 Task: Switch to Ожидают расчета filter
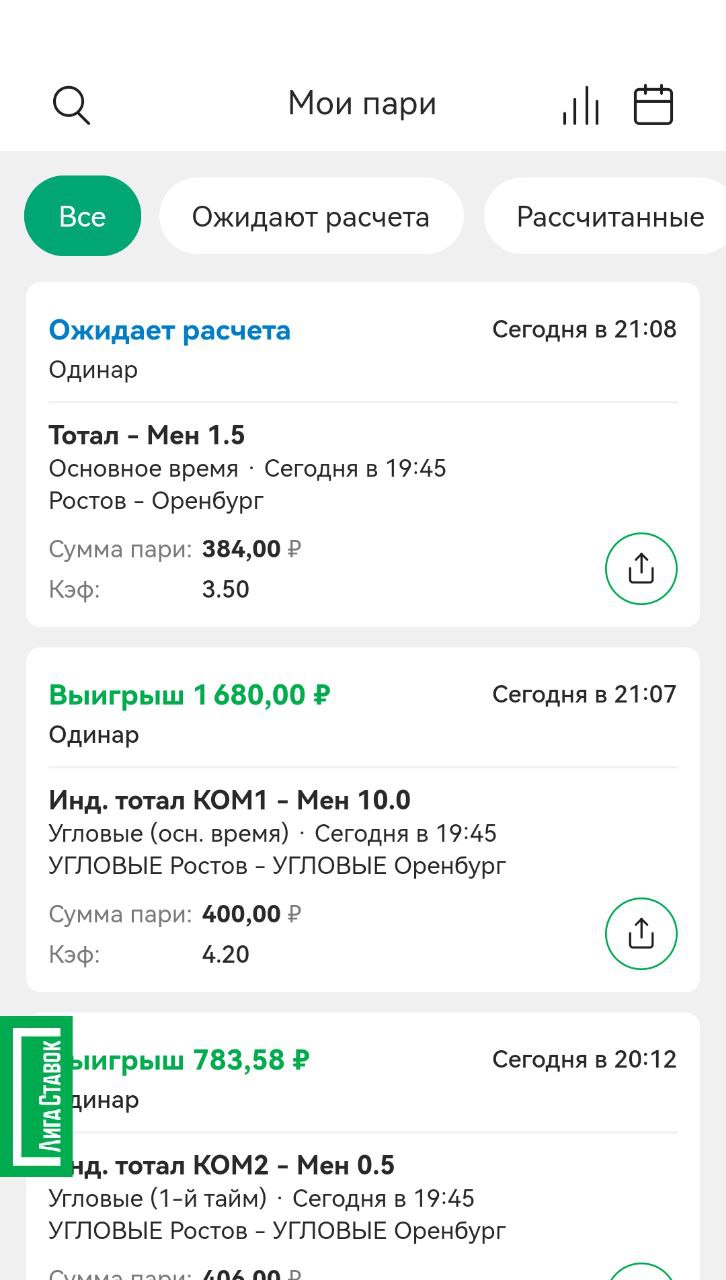[x=310, y=217]
